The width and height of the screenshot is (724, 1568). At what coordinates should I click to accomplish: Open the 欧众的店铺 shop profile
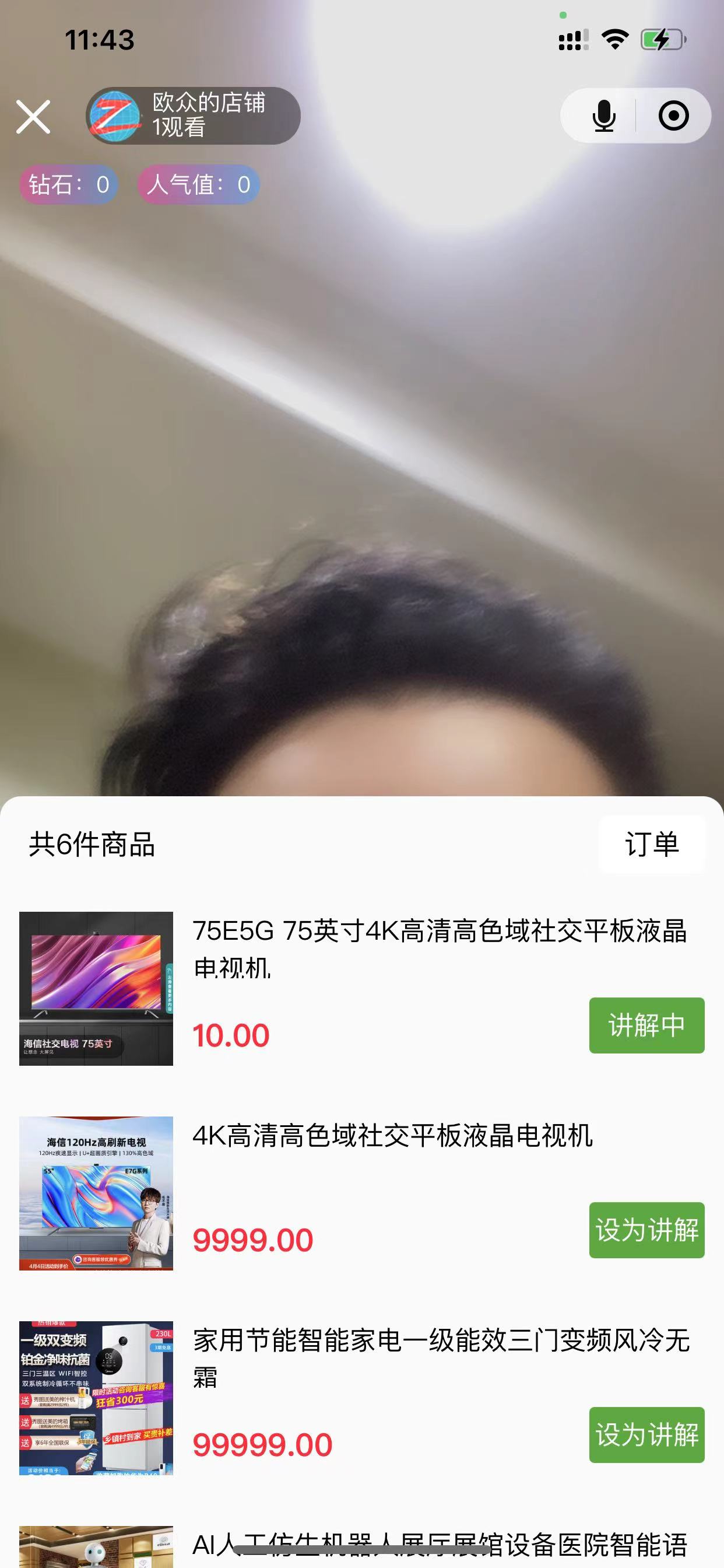(193, 116)
